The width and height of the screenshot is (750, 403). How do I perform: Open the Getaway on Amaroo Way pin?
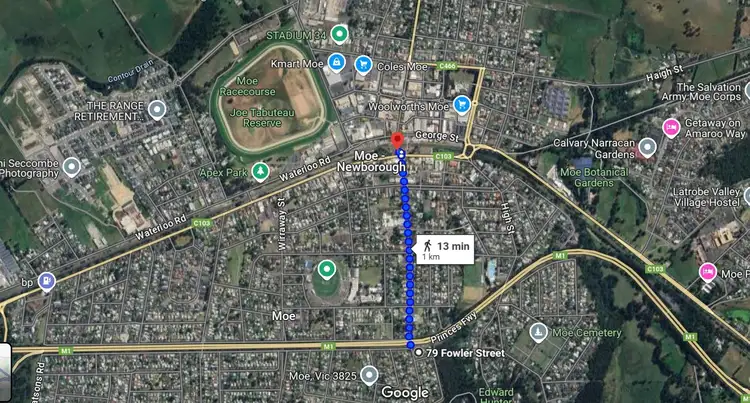point(671,127)
